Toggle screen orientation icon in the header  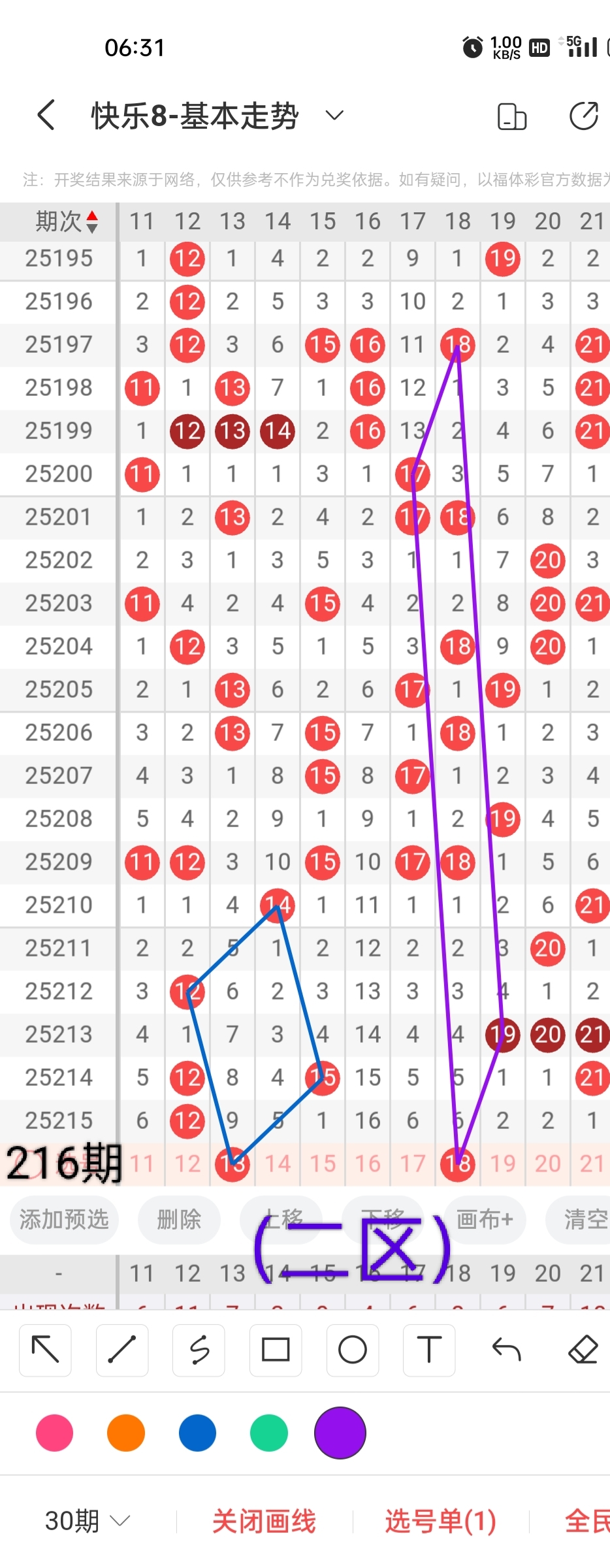click(x=511, y=117)
